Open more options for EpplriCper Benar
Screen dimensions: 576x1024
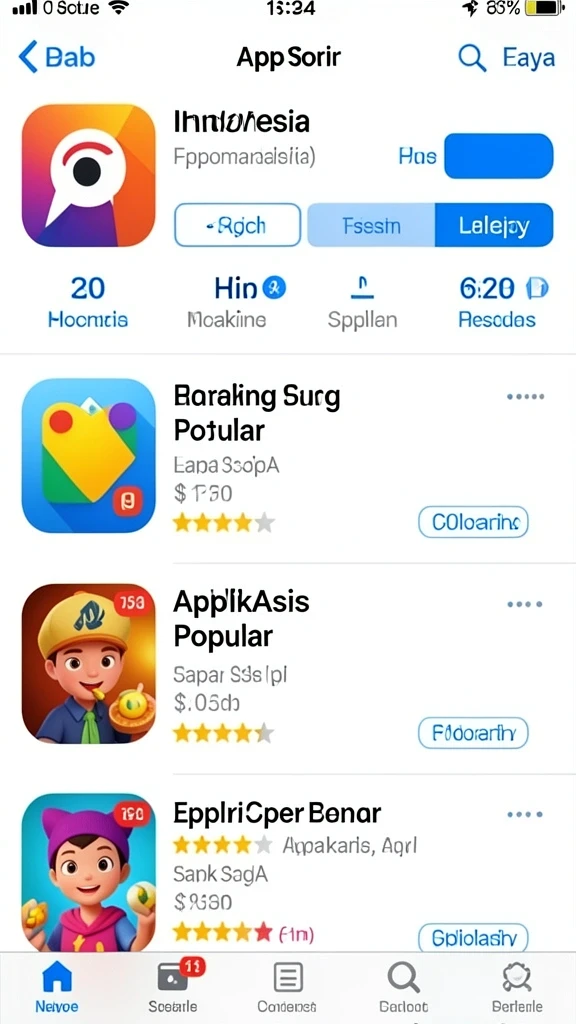click(525, 814)
